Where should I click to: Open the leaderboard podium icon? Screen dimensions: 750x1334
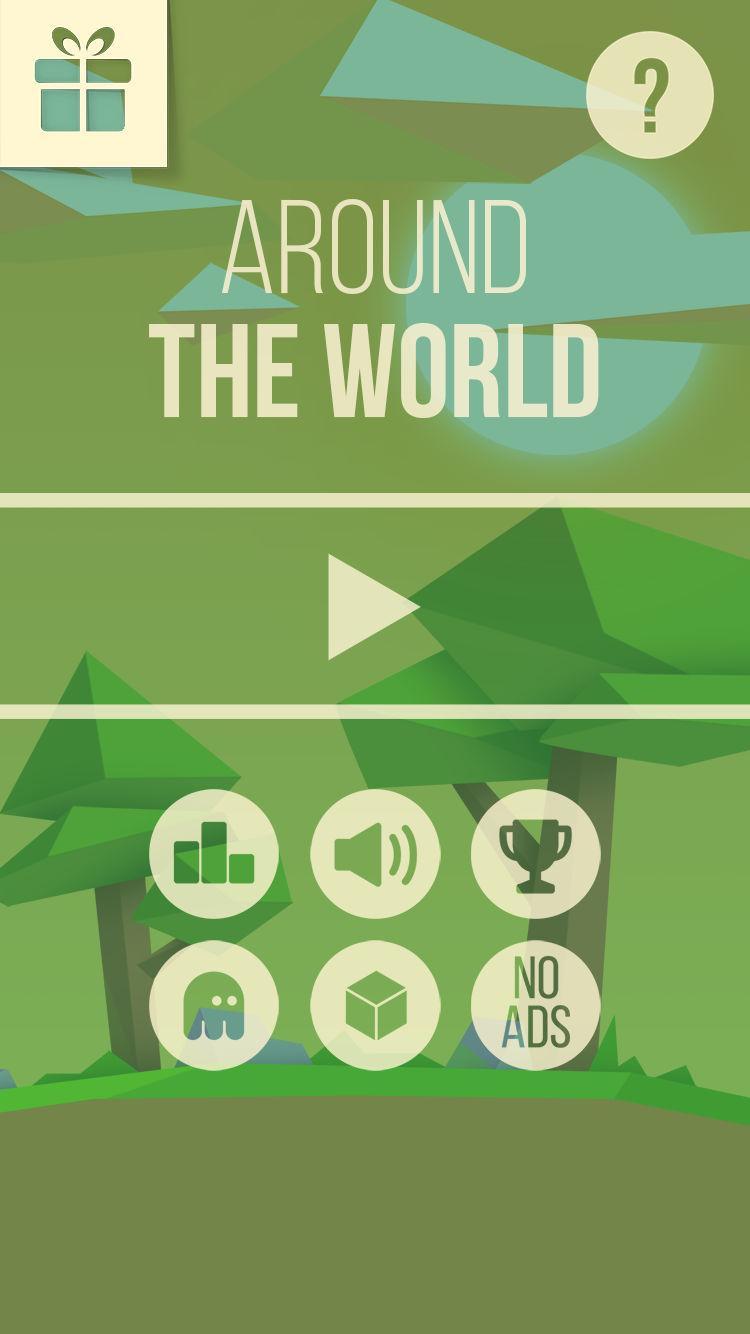214,854
